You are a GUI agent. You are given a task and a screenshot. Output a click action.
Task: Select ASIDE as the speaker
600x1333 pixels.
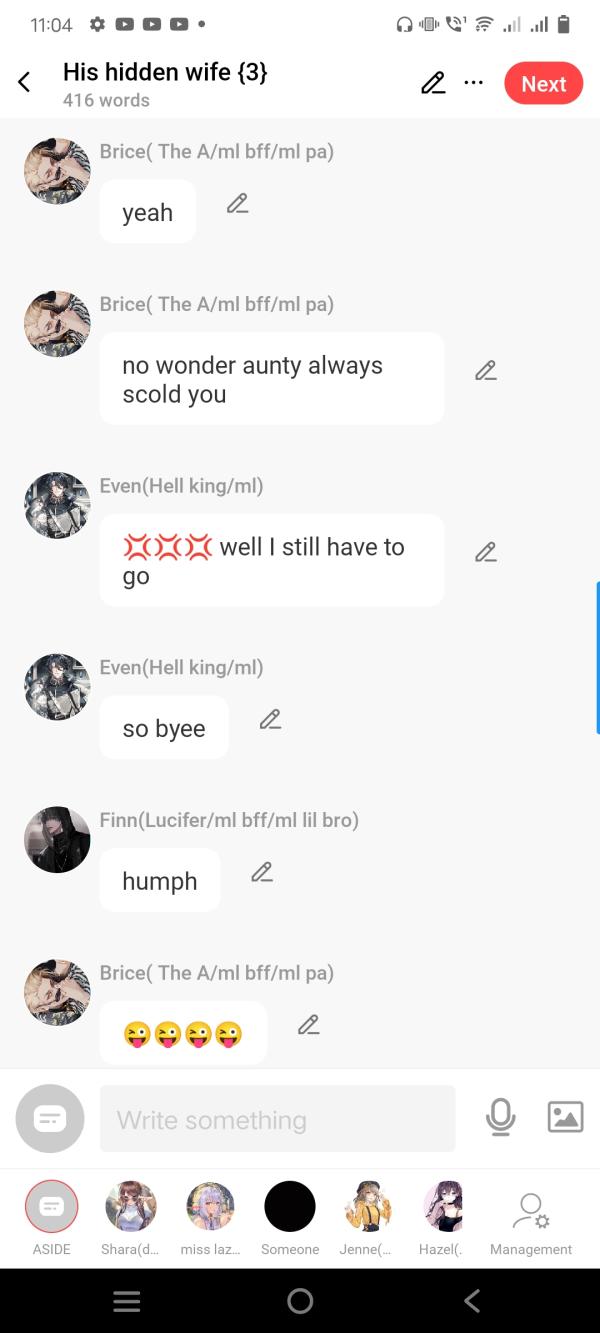pyautogui.click(x=51, y=1206)
